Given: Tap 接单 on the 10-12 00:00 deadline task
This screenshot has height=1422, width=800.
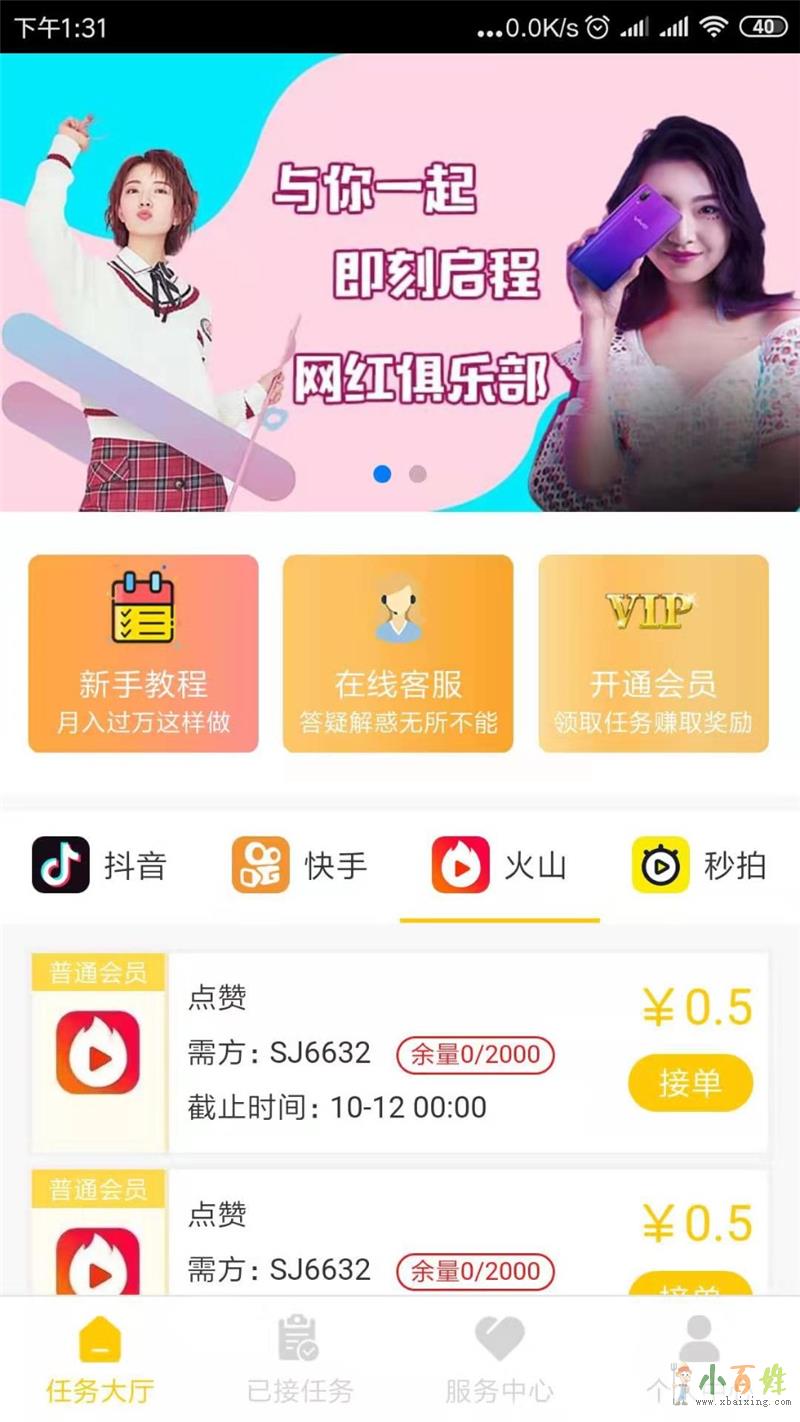Looking at the screenshot, I should [x=690, y=1083].
